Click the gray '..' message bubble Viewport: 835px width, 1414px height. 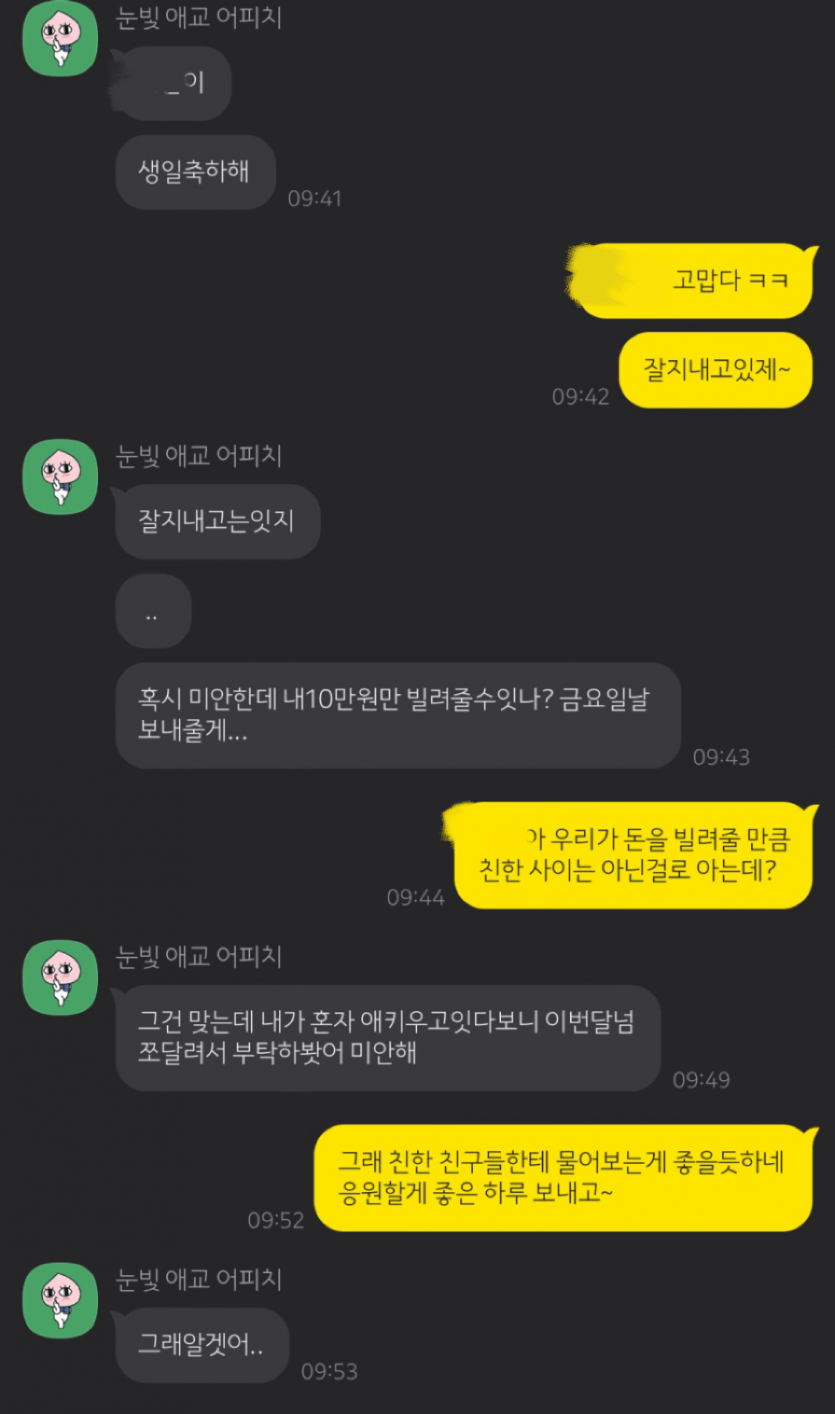[153, 611]
